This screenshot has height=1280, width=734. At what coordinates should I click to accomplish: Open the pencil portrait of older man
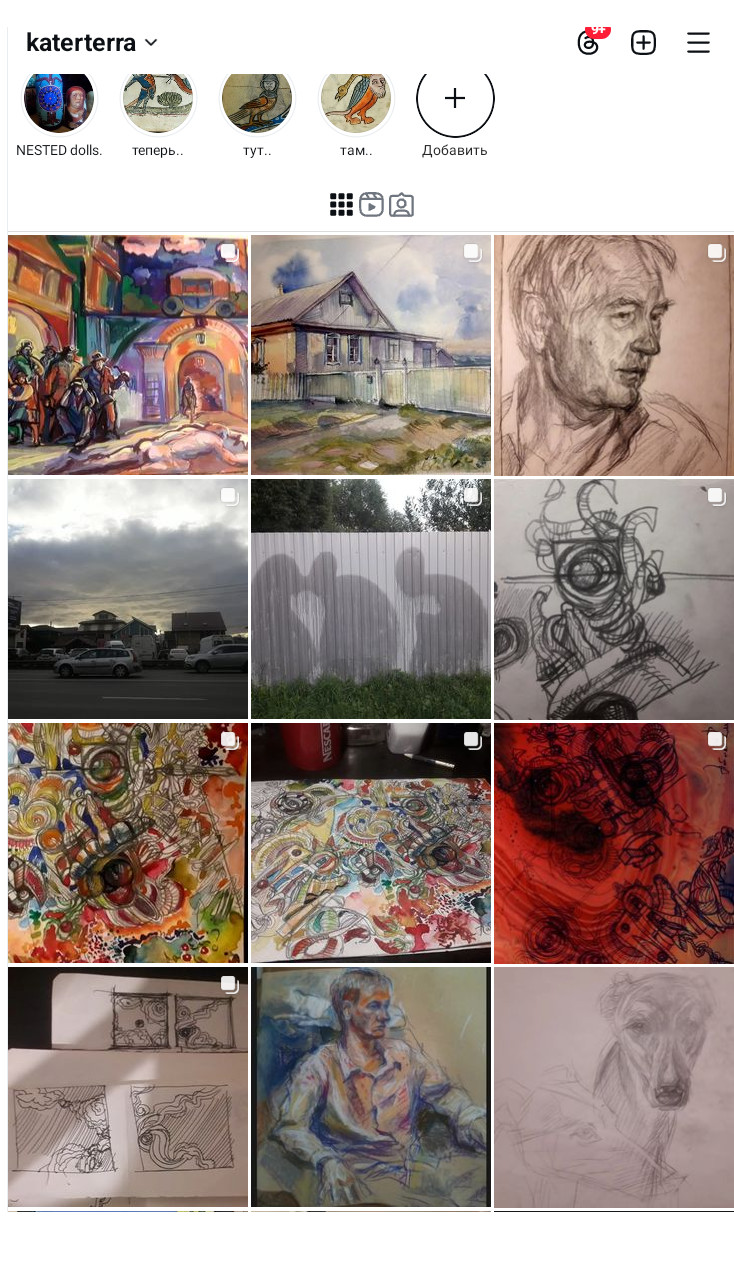613,355
